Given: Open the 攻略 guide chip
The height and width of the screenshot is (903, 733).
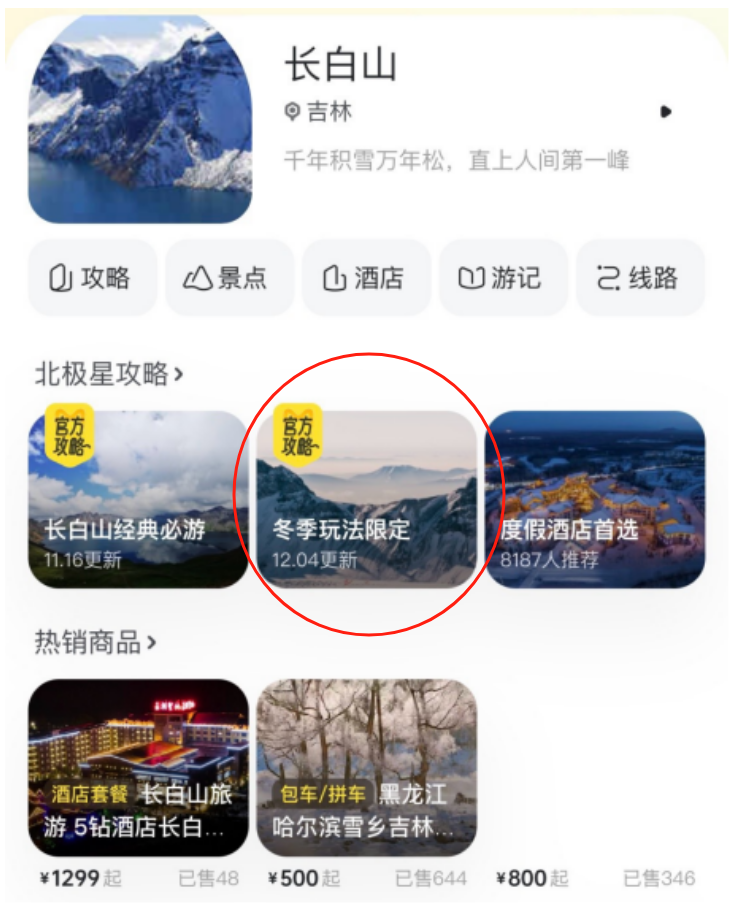Looking at the screenshot, I should pos(91,278).
